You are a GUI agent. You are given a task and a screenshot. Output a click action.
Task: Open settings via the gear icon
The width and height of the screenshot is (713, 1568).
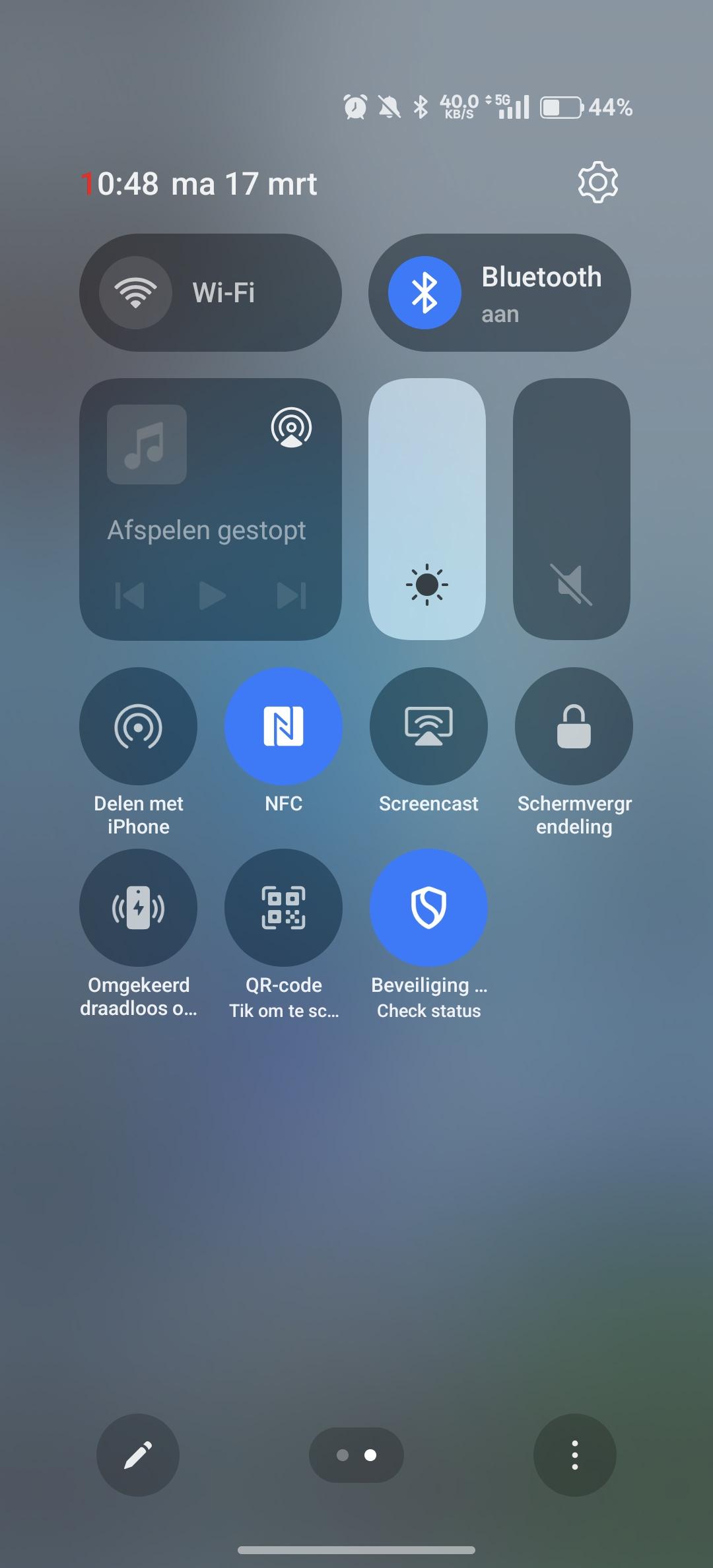pos(597,182)
